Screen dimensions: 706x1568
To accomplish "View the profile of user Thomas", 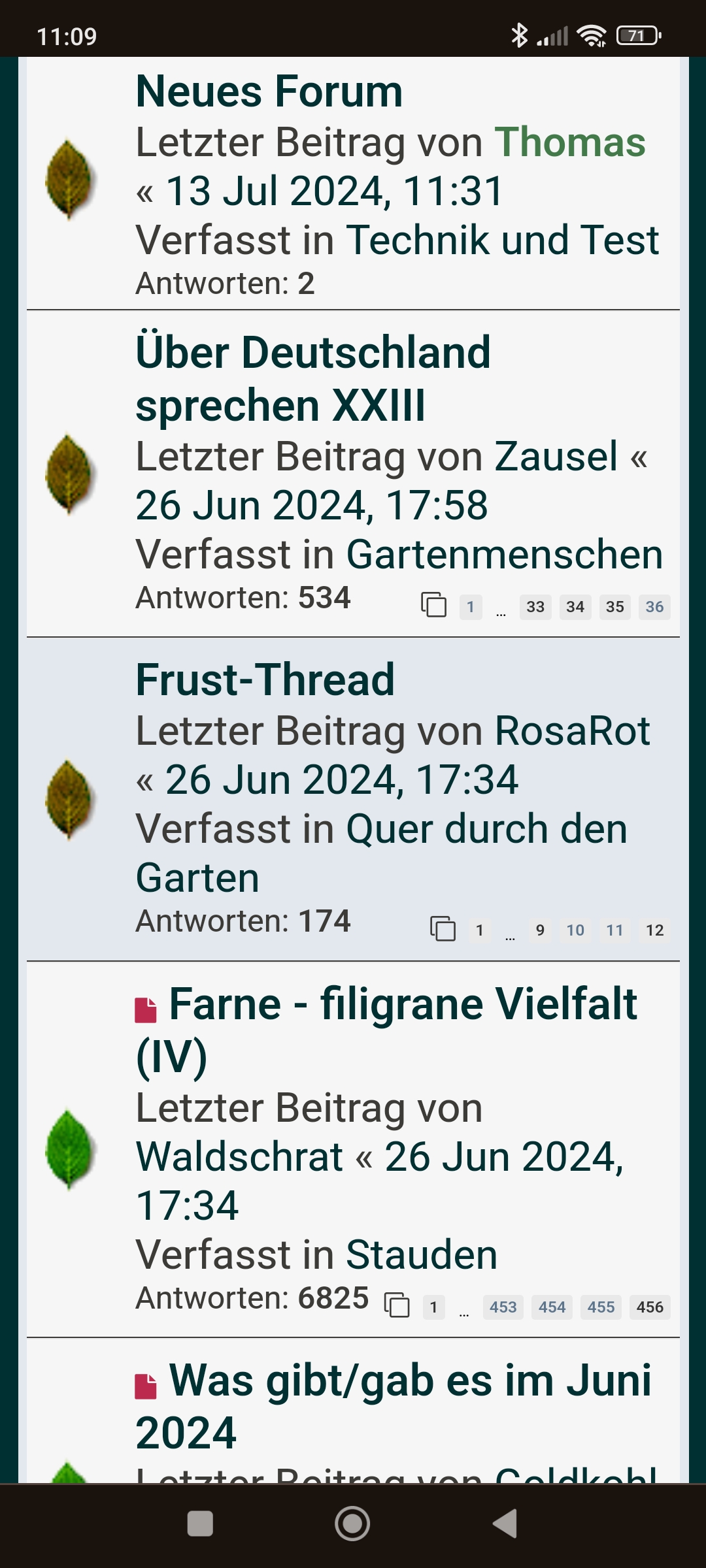I will click(x=569, y=142).
